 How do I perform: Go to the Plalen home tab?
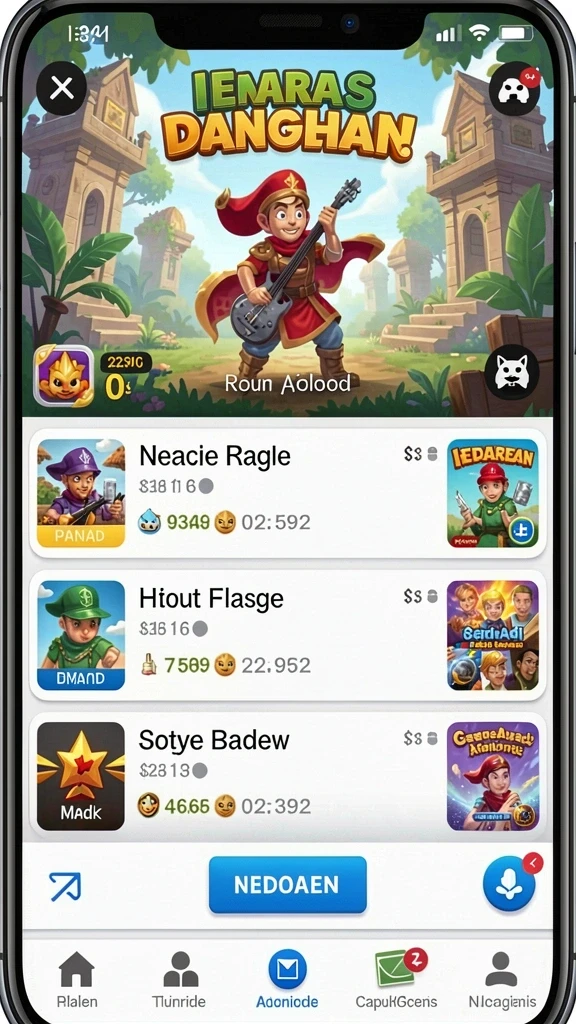click(77, 980)
